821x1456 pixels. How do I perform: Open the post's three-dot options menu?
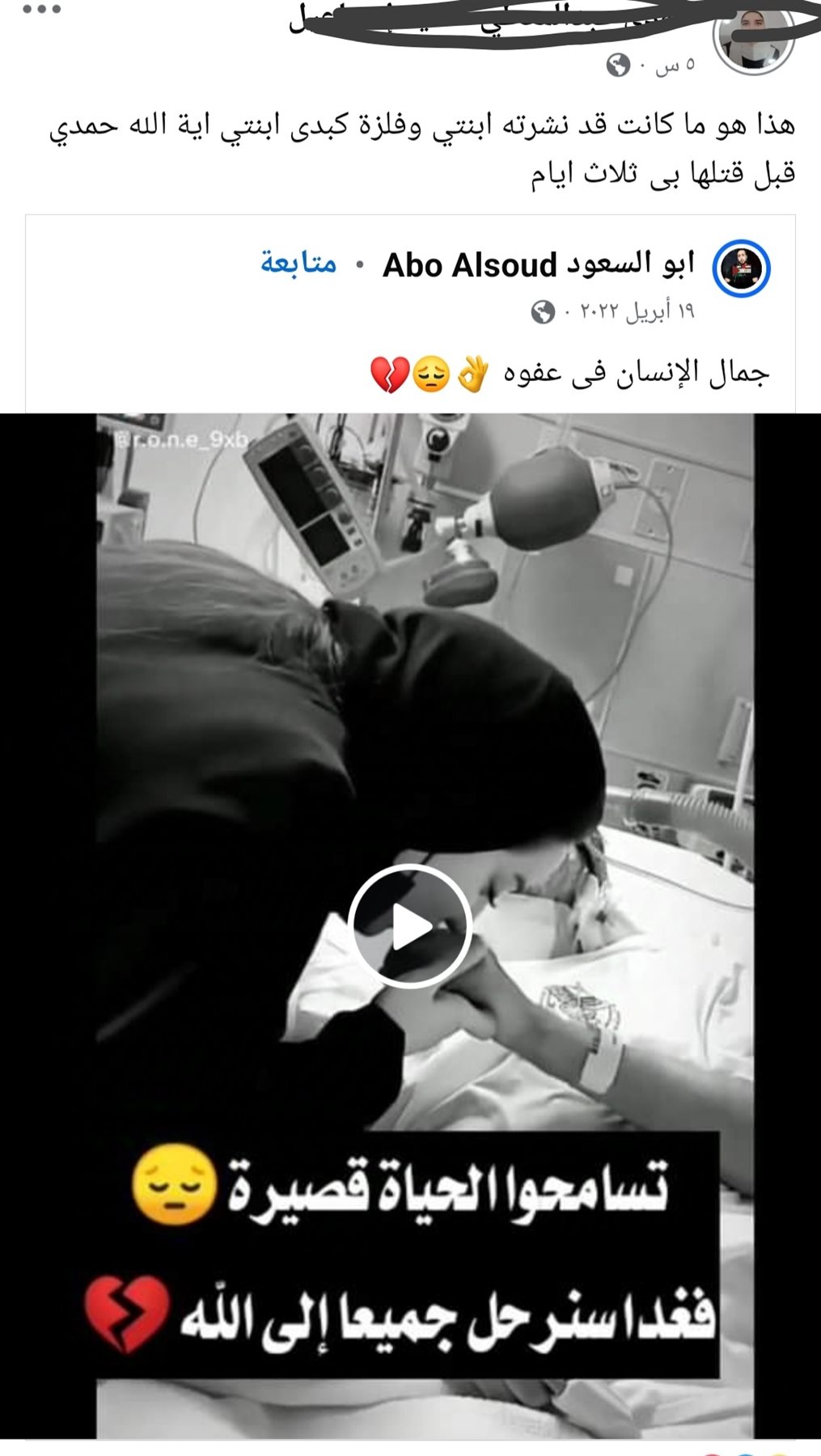pyautogui.click(x=42, y=10)
